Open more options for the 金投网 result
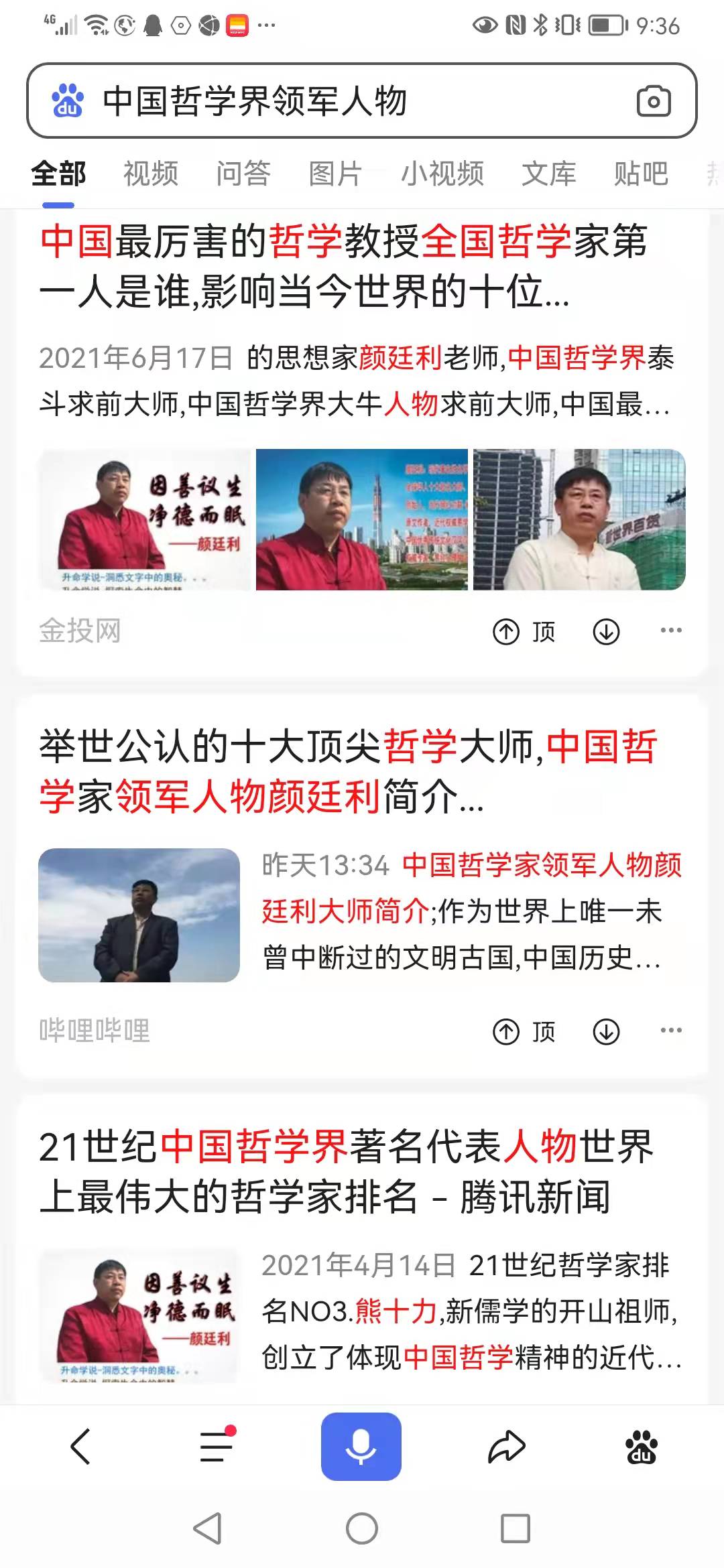724x1568 pixels. [x=671, y=631]
